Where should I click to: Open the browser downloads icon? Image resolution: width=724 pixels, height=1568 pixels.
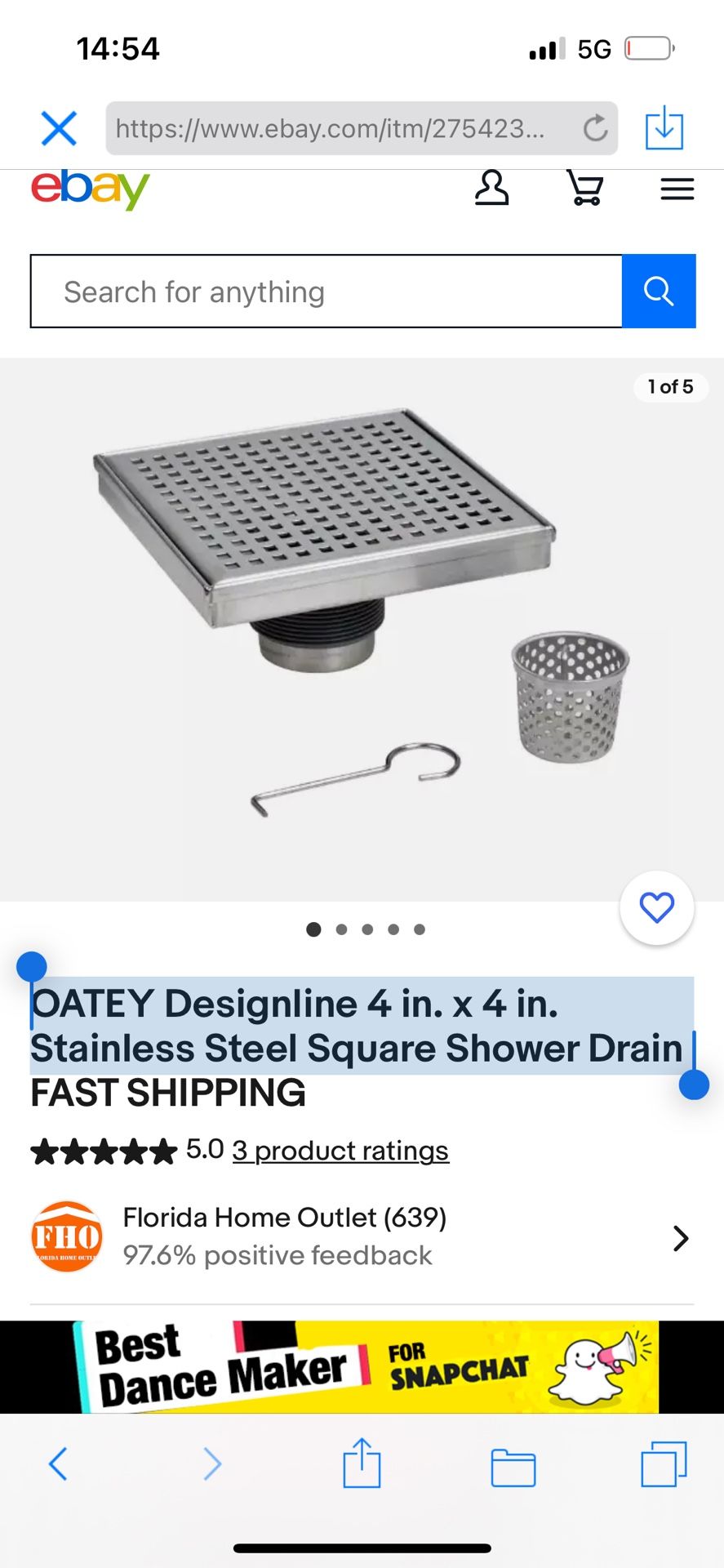664,128
